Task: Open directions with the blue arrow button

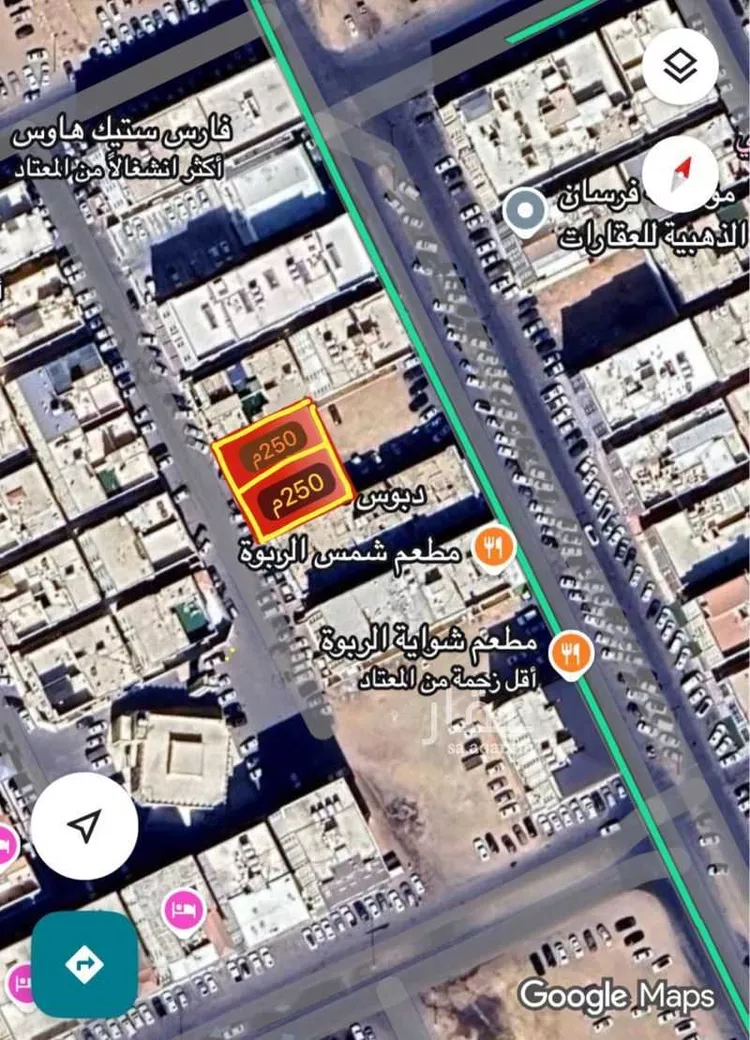Action: click(84, 964)
